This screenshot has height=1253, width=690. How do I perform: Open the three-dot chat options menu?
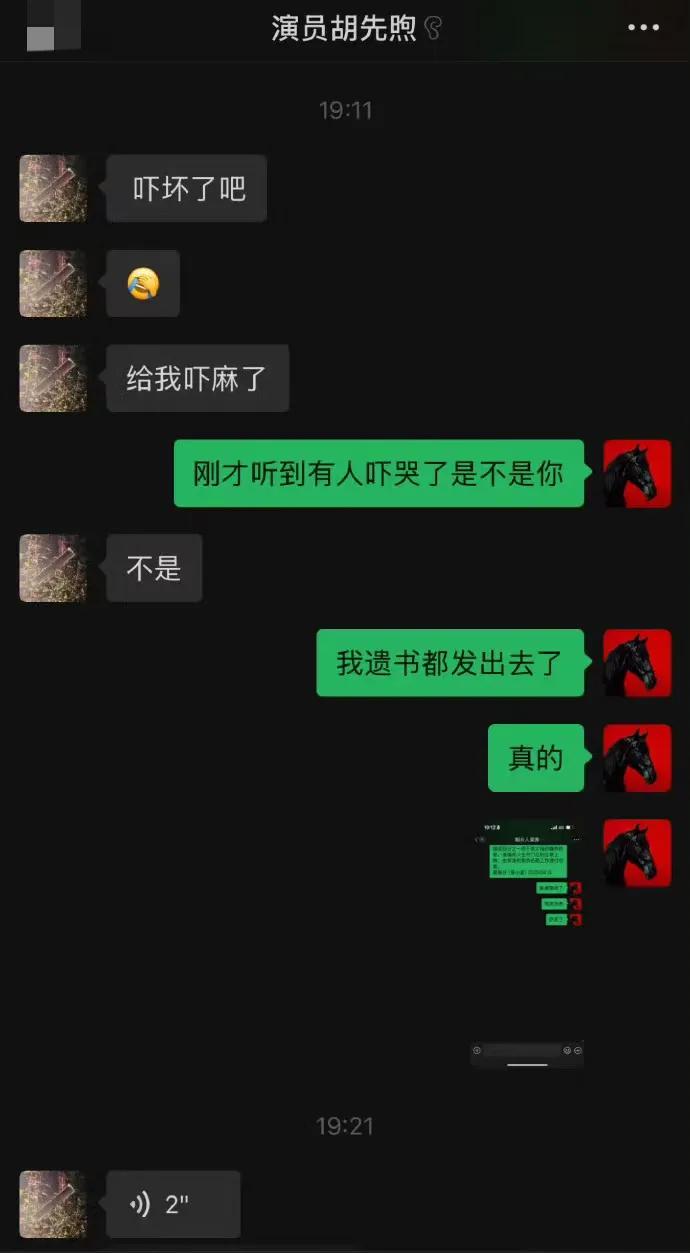coord(643,28)
